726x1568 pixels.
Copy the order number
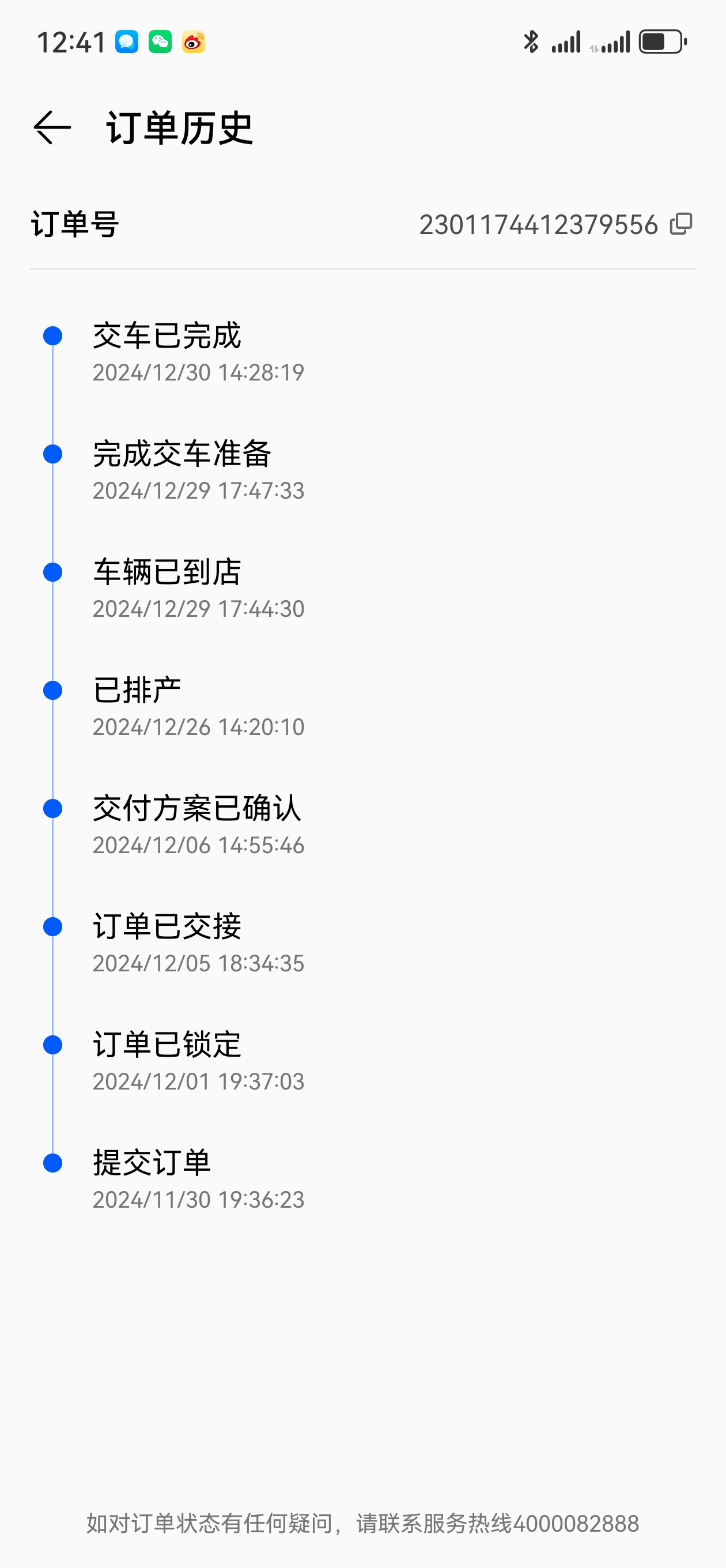coord(681,224)
